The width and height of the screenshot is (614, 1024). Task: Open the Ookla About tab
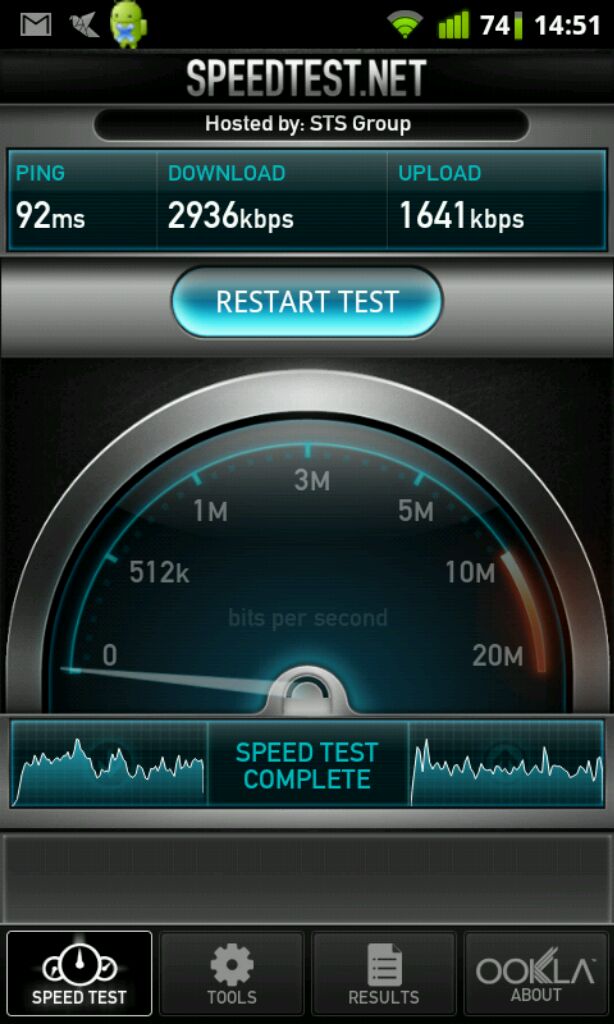click(x=536, y=973)
